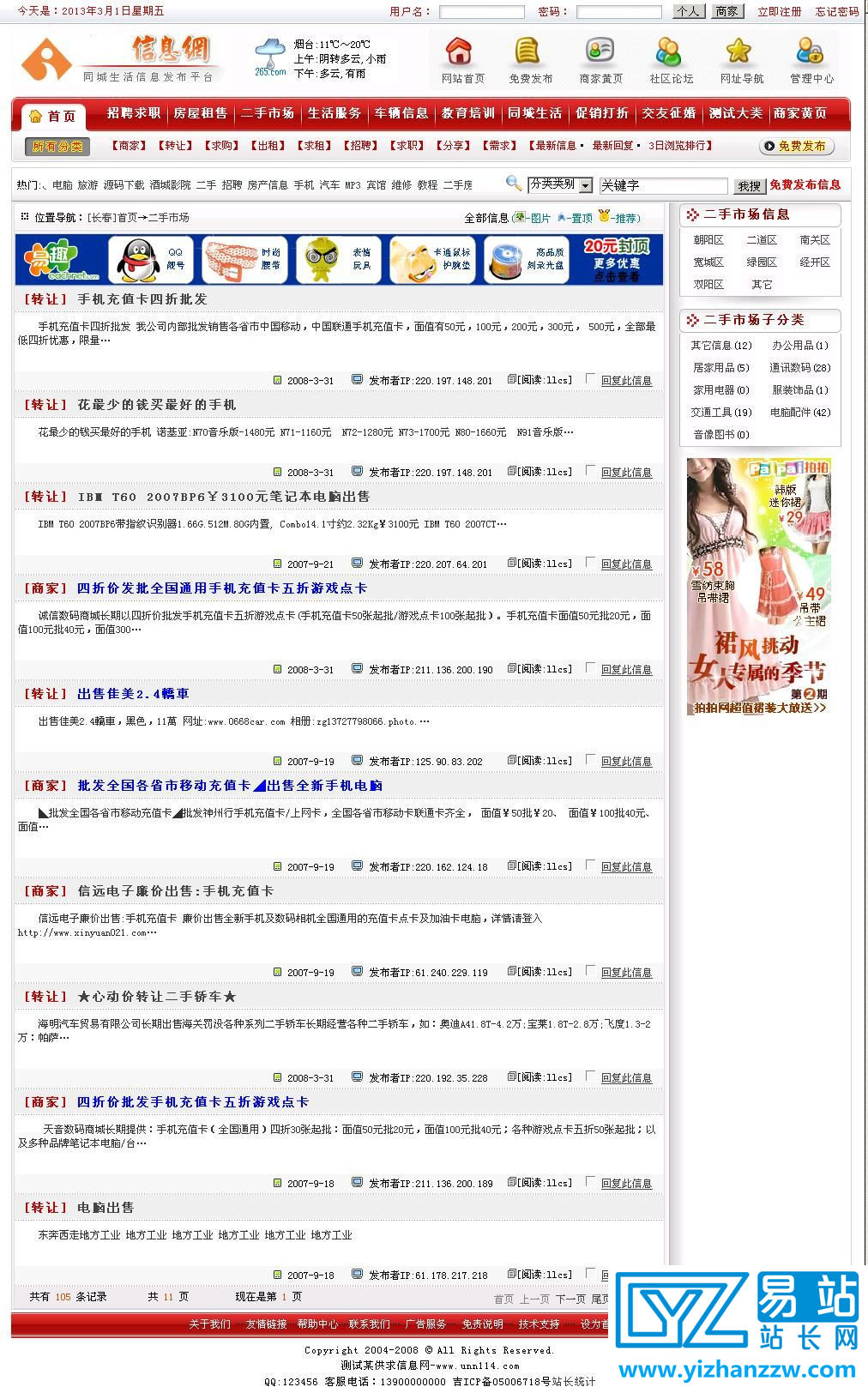Switch to the 二手市场 navigation tab

pyautogui.click(x=267, y=112)
